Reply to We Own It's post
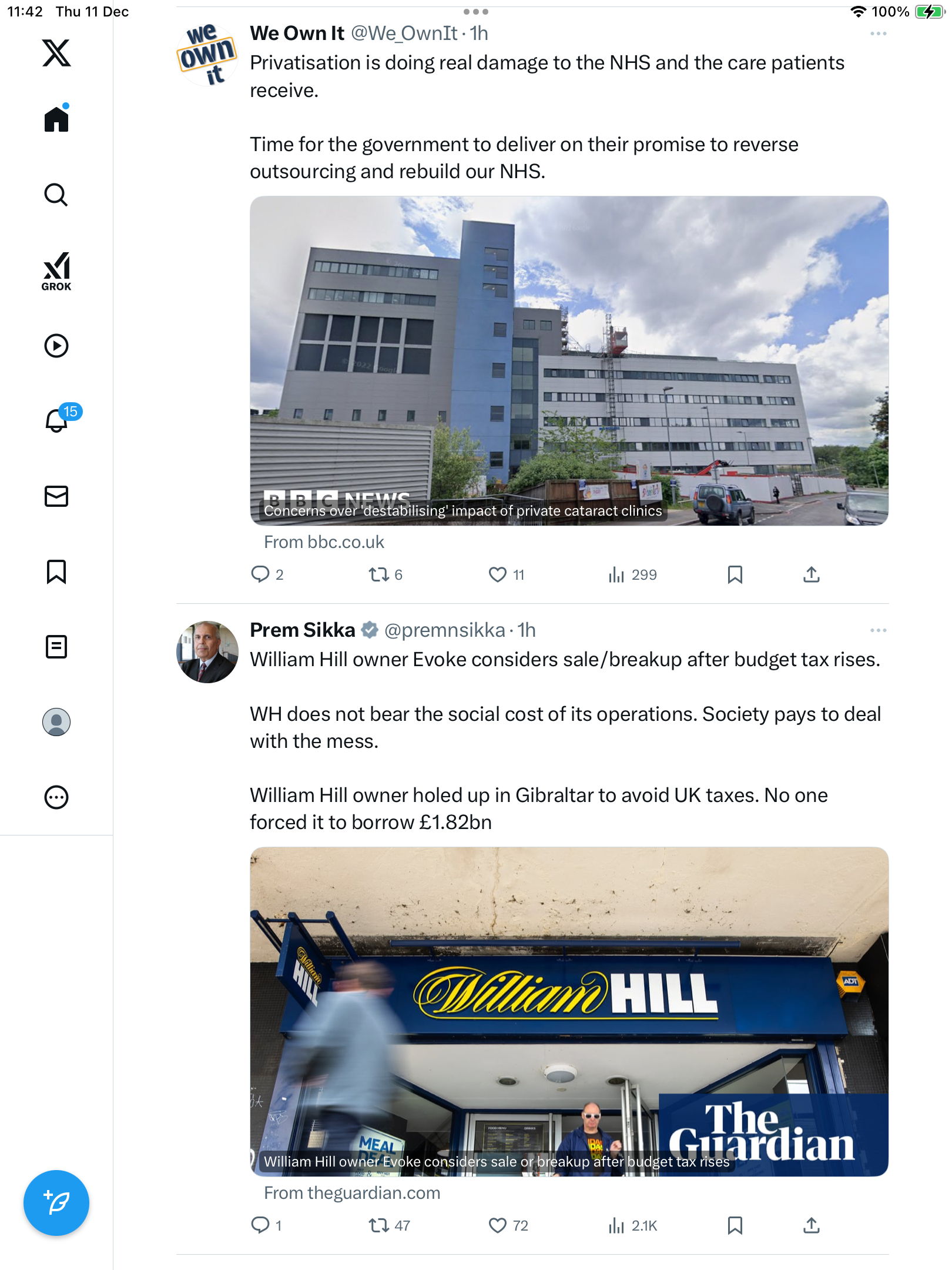The width and height of the screenshot is (952, 1270). [x=260, y=574]
